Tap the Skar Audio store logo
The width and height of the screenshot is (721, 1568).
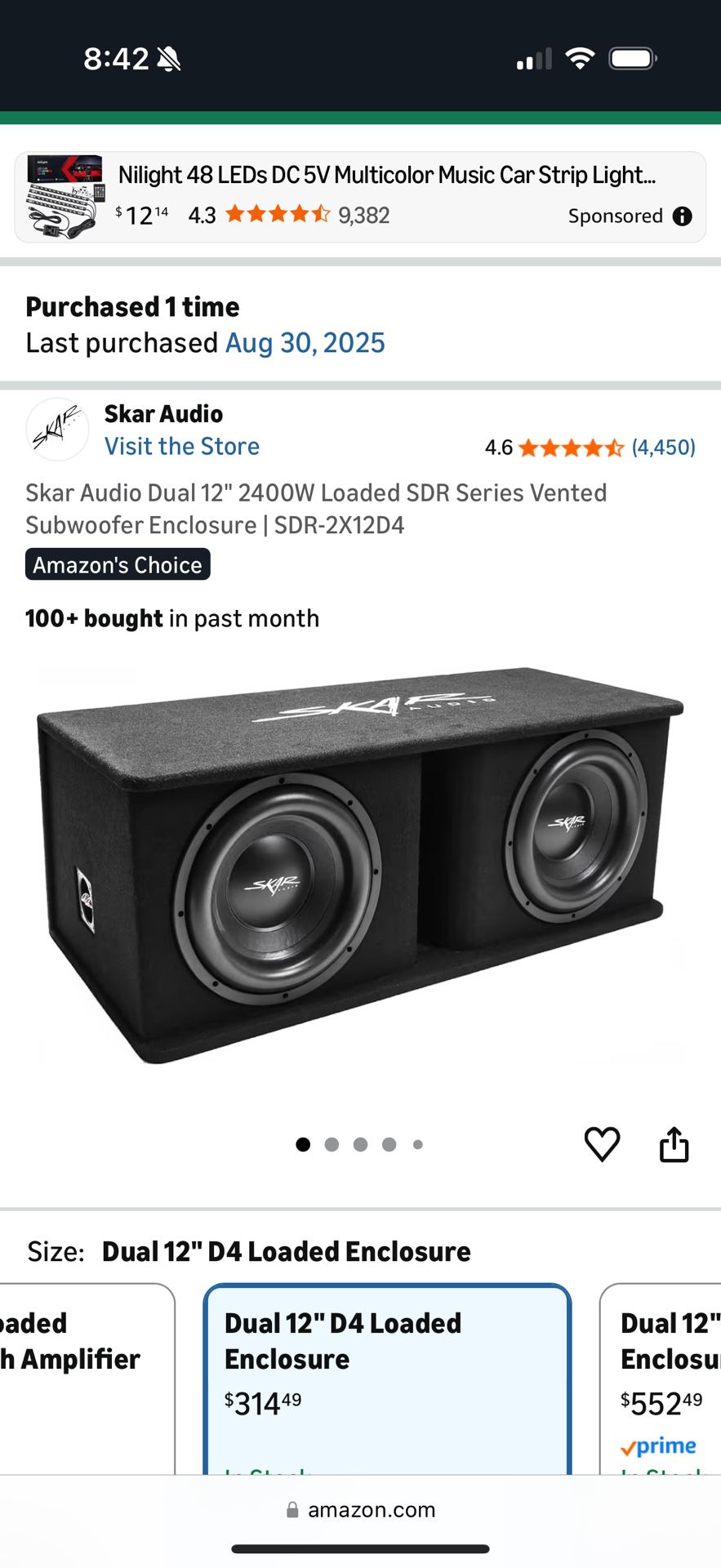(56, 430)
